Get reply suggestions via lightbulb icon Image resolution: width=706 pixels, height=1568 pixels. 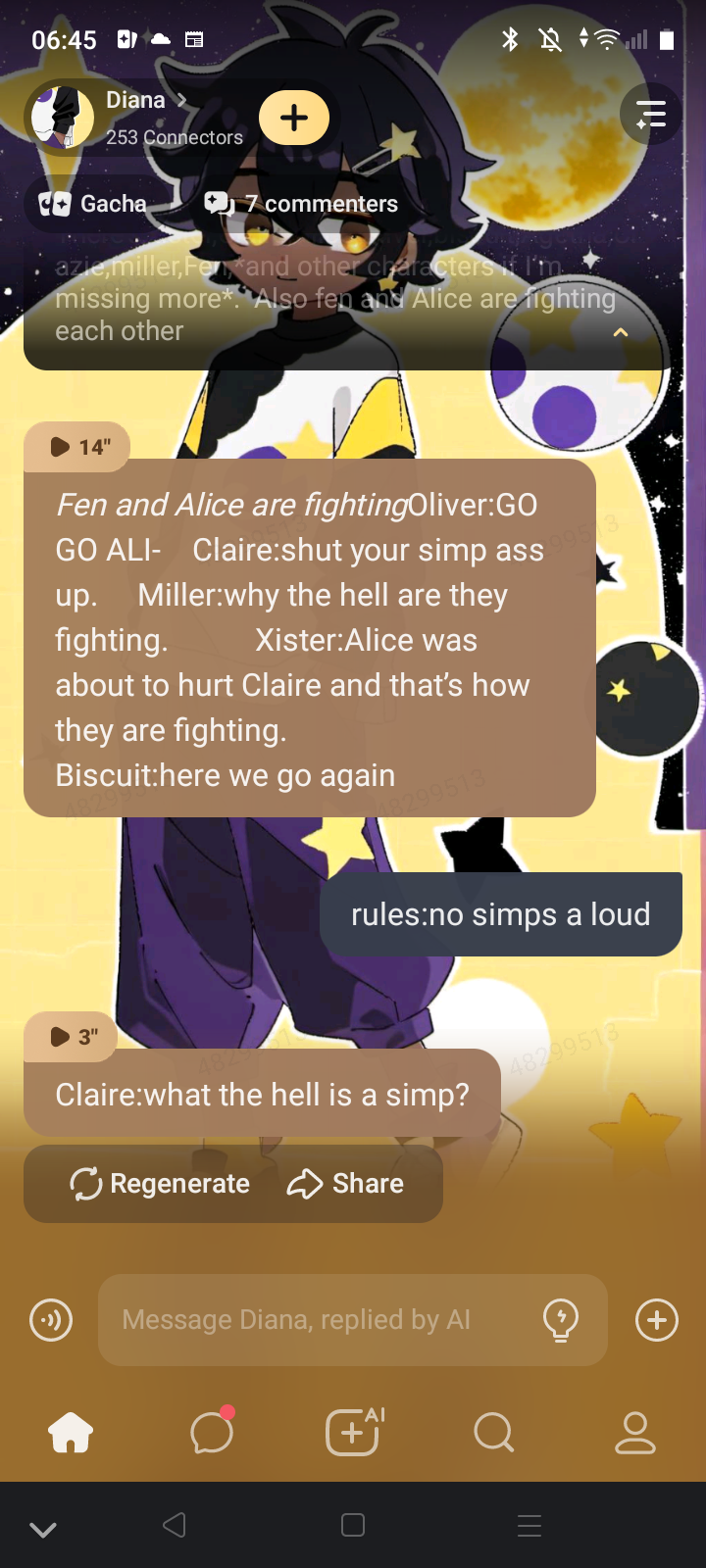(x=561, y=1320)
